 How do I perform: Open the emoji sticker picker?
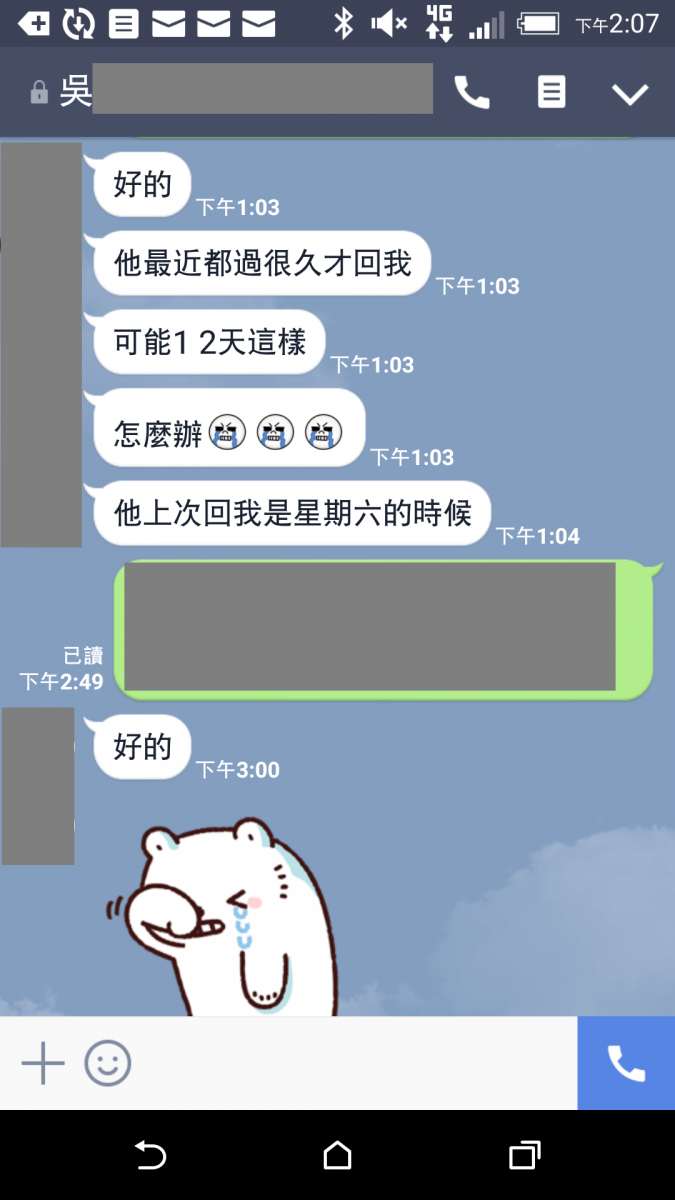[108, 1063]
